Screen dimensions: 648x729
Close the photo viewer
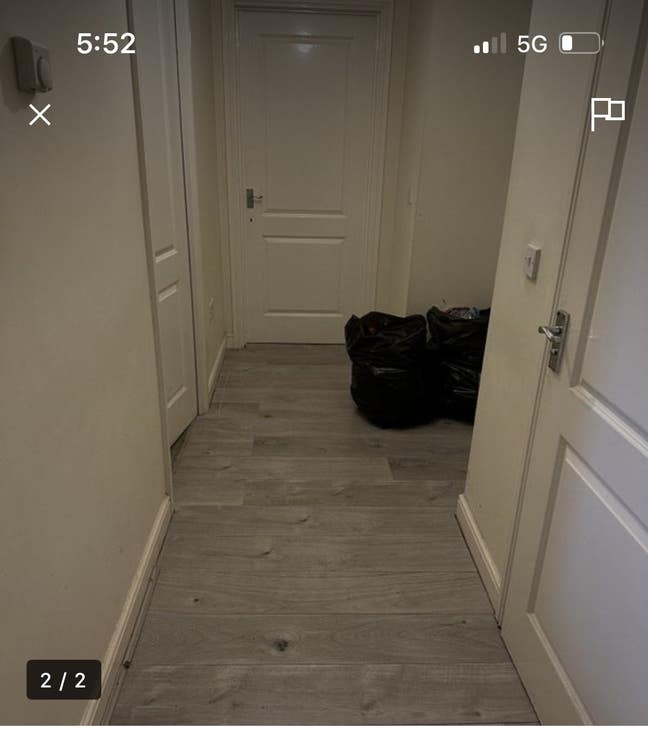40,114
